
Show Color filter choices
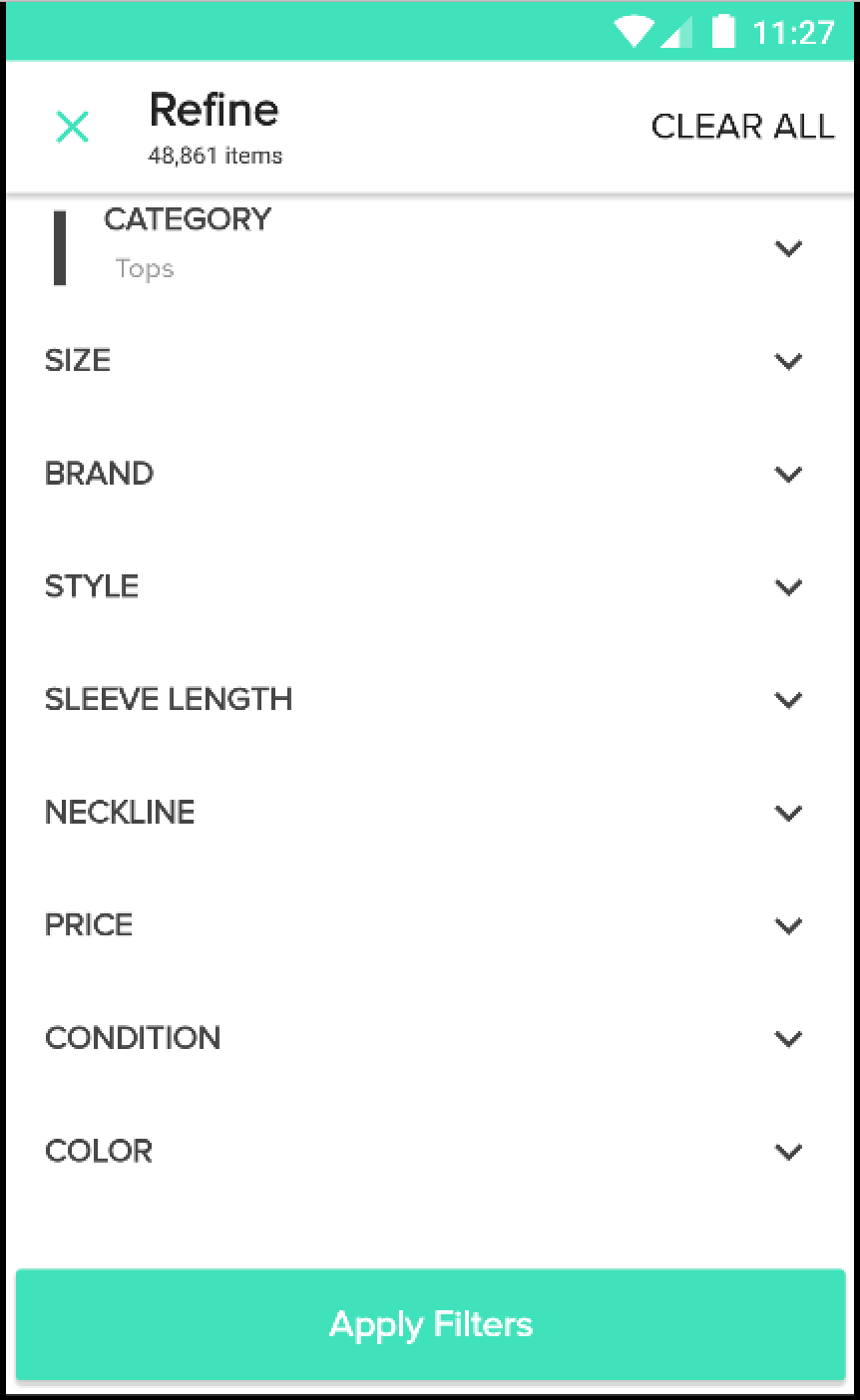(787, 1152)
